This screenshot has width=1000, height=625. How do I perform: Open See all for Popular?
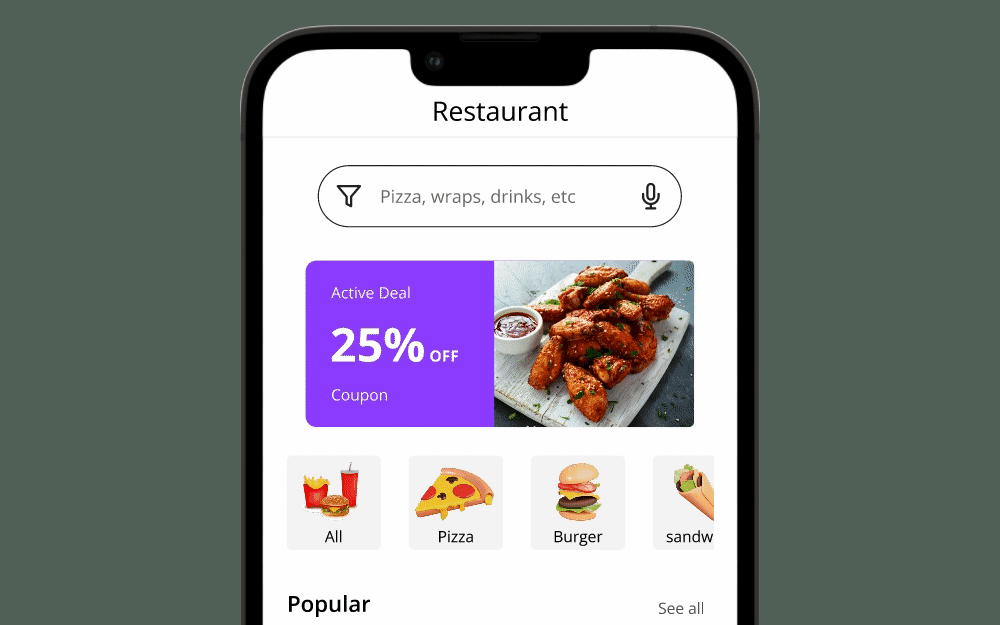pos(680,608)
